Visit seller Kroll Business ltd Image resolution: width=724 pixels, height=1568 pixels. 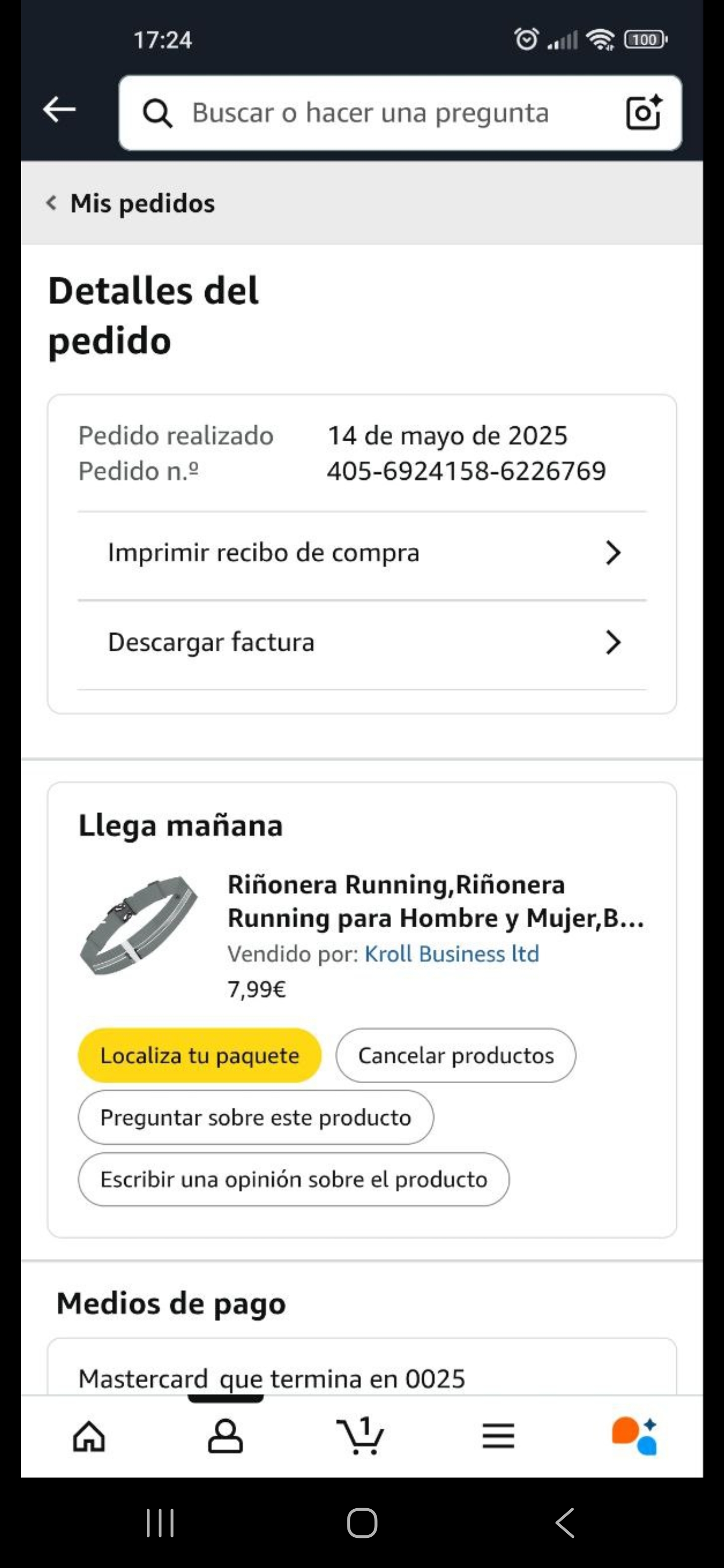(451, 954)
